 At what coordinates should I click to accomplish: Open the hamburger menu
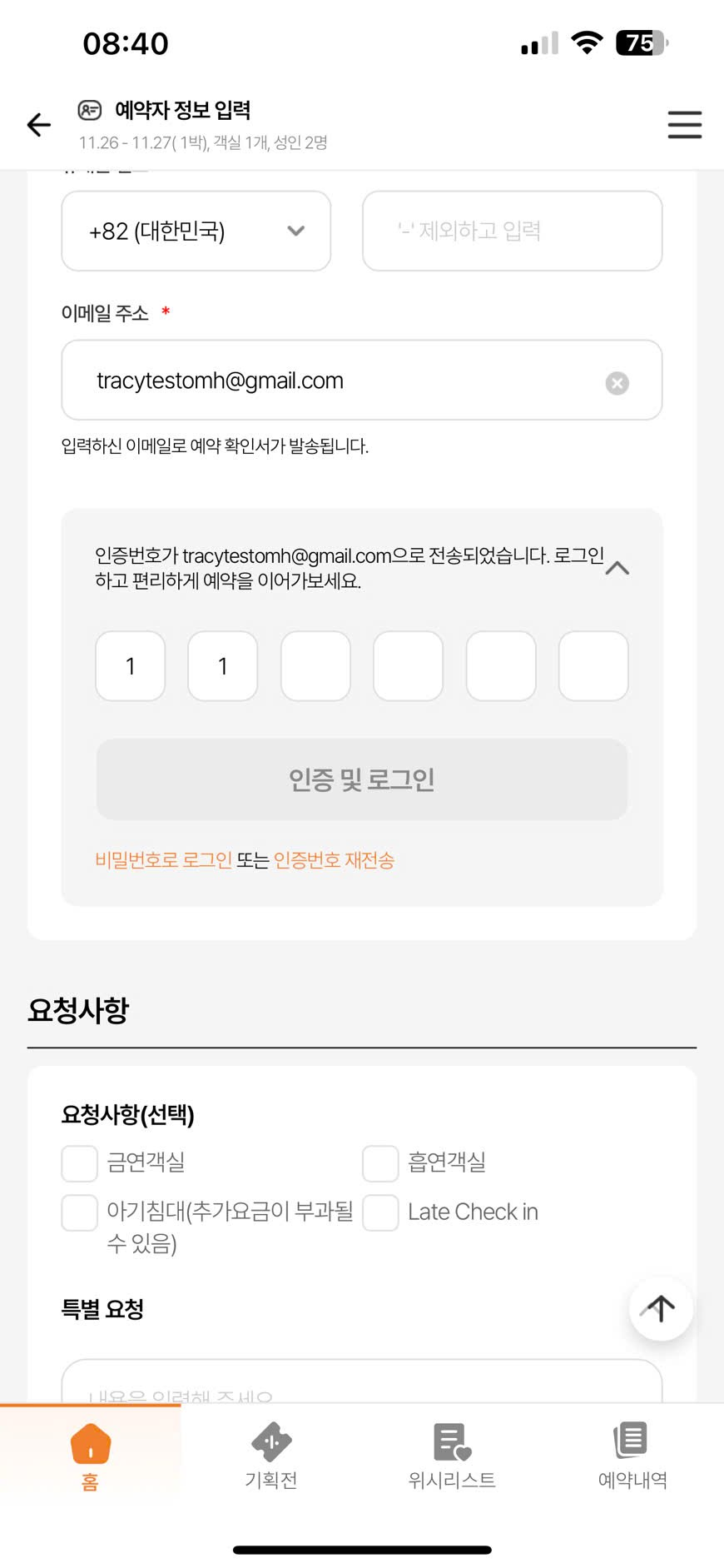684,125
